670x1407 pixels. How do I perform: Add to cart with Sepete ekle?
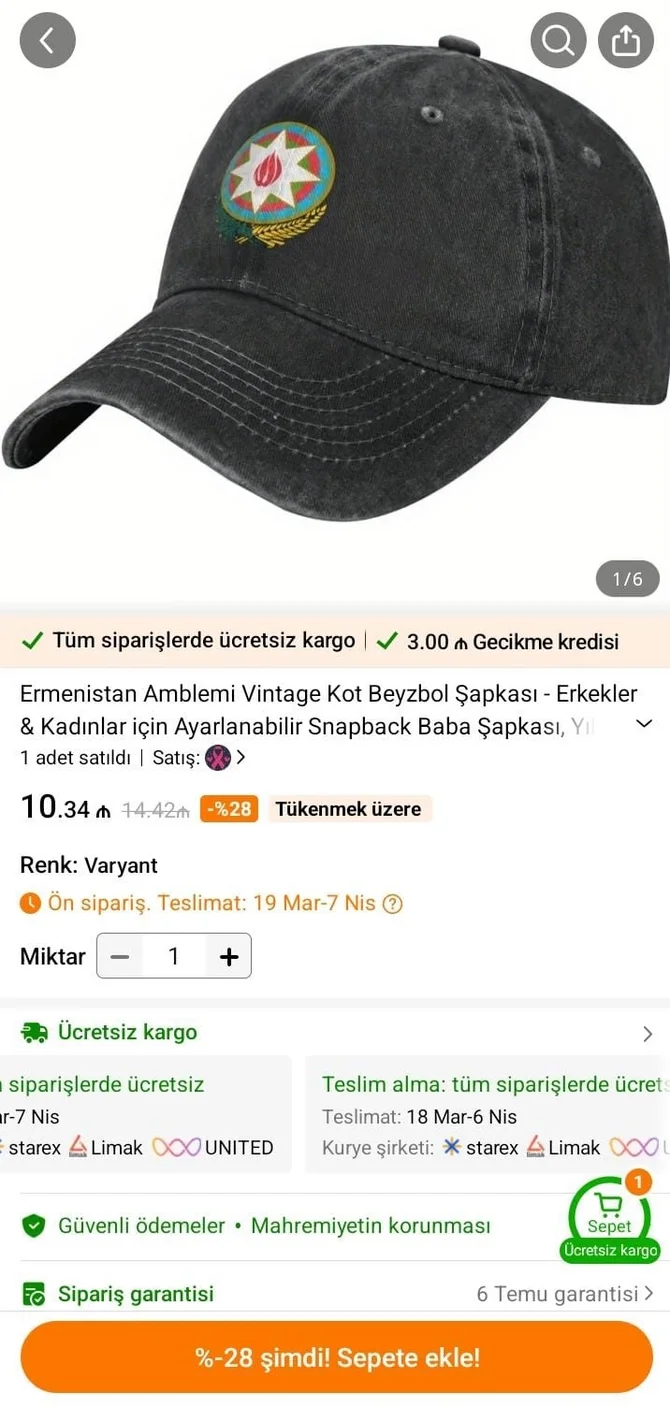click(337, 1357)
